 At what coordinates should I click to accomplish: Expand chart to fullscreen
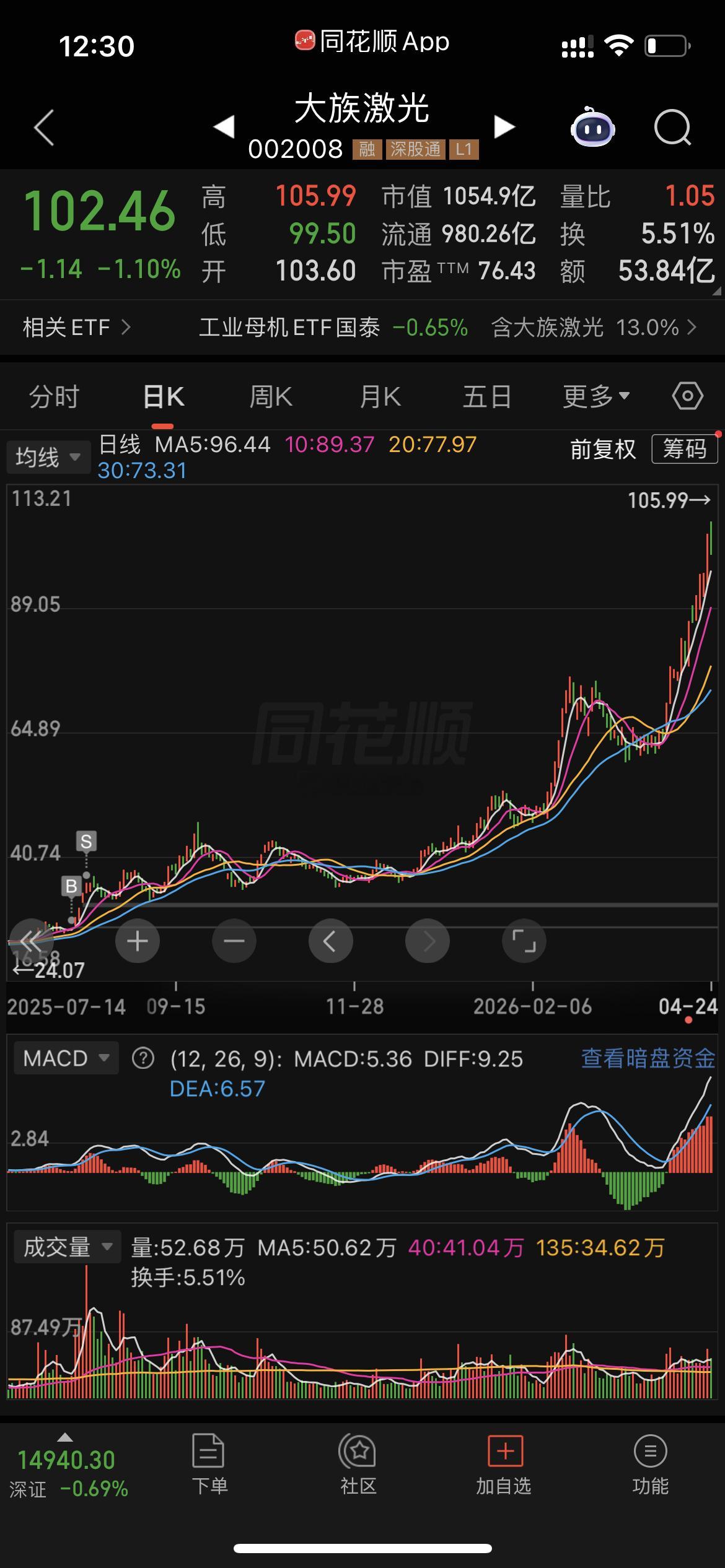[x=524, y=941]
